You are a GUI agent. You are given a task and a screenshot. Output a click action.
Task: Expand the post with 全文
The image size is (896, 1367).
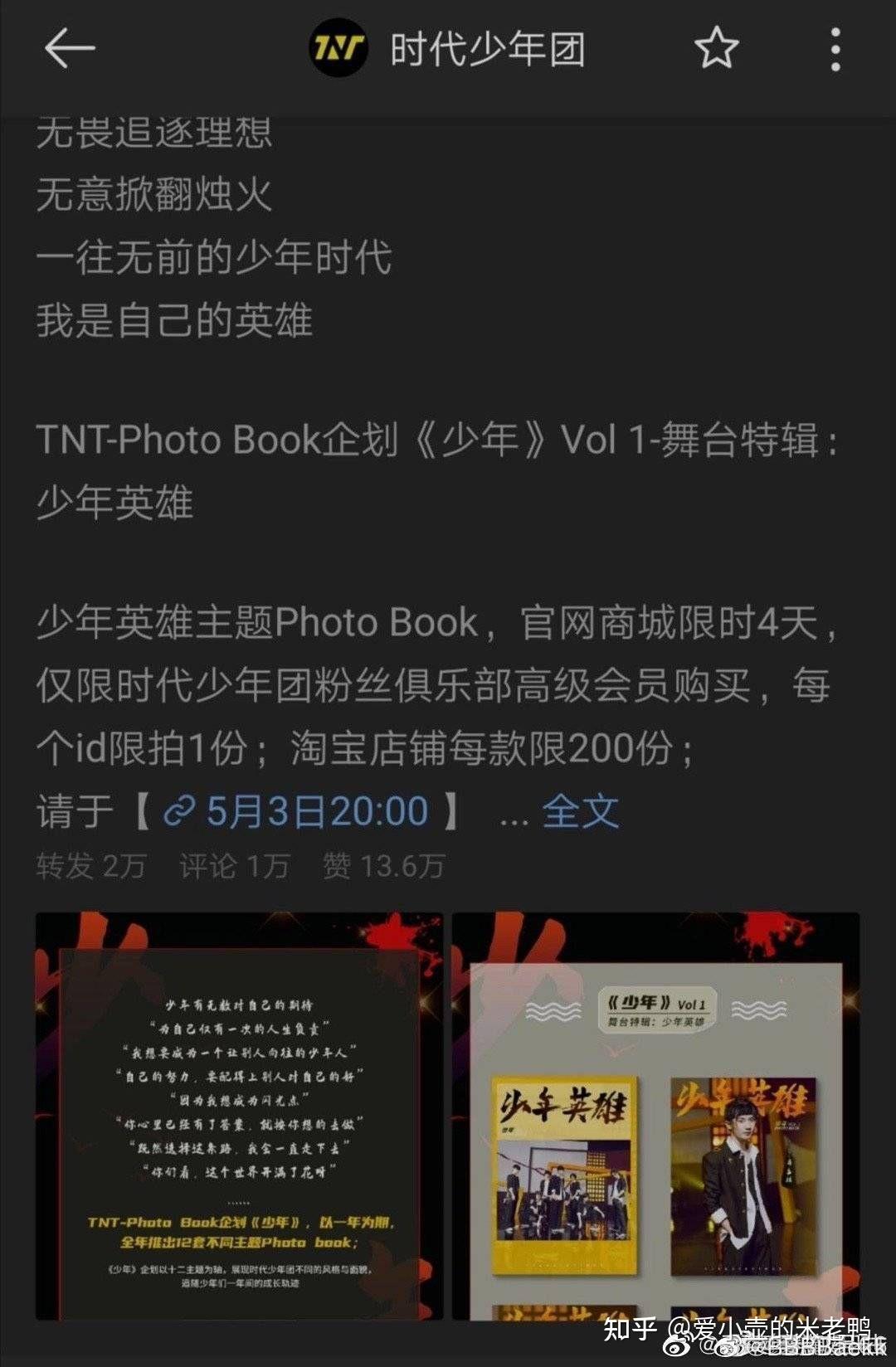point(581,810)
